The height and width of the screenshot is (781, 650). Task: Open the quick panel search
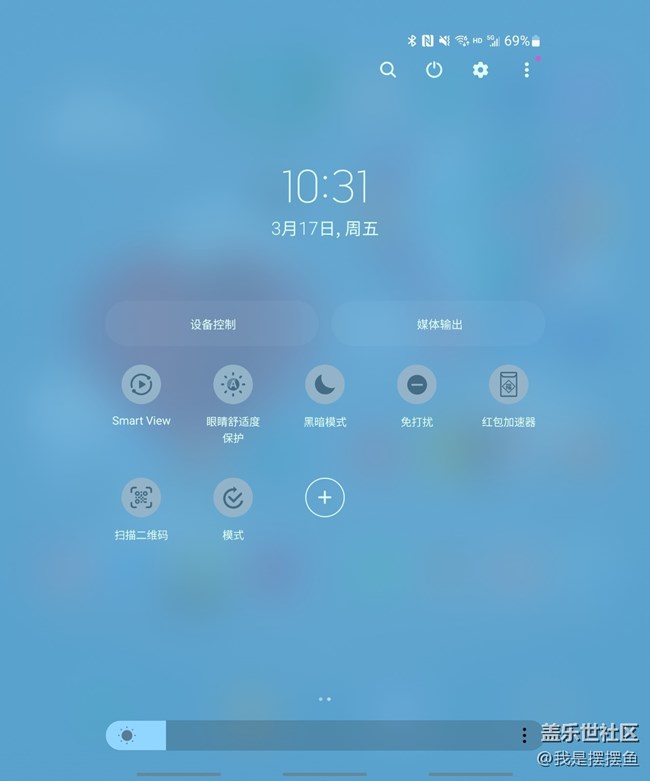point(388,70)
